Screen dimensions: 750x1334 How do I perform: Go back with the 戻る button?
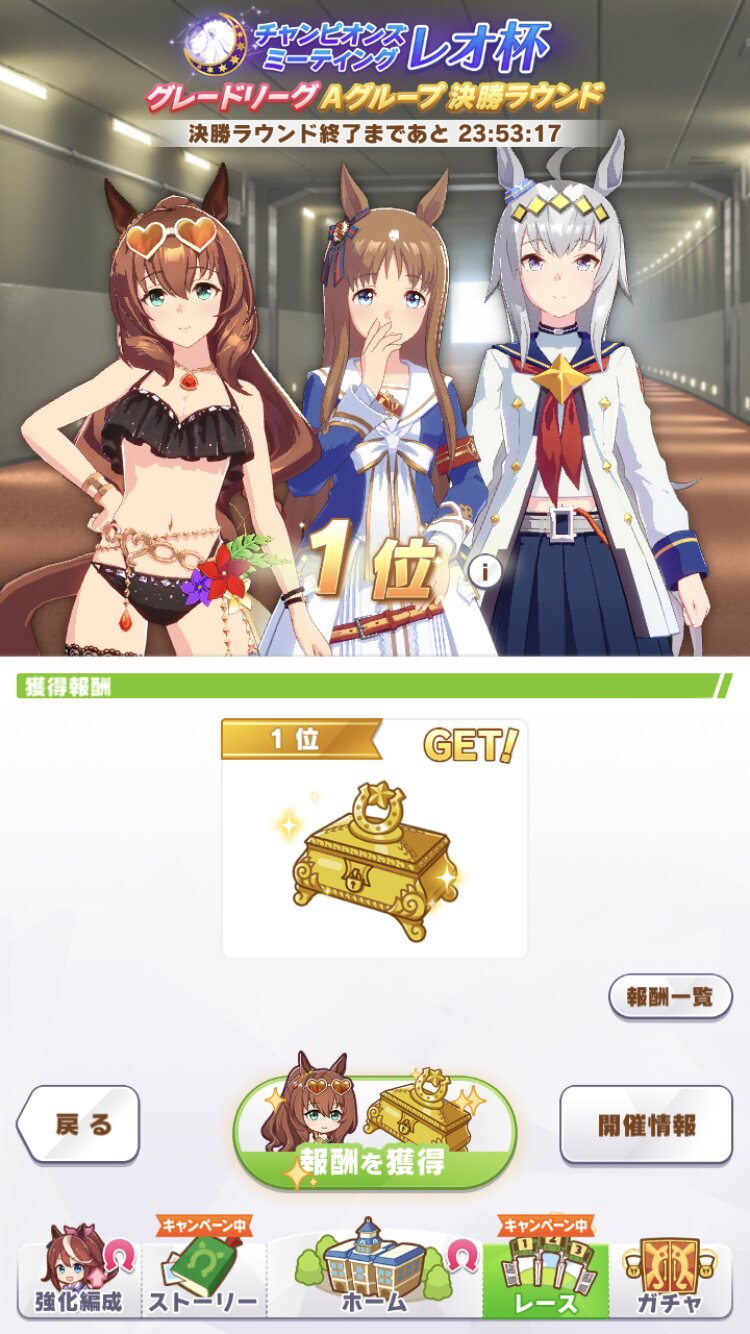80,1124
